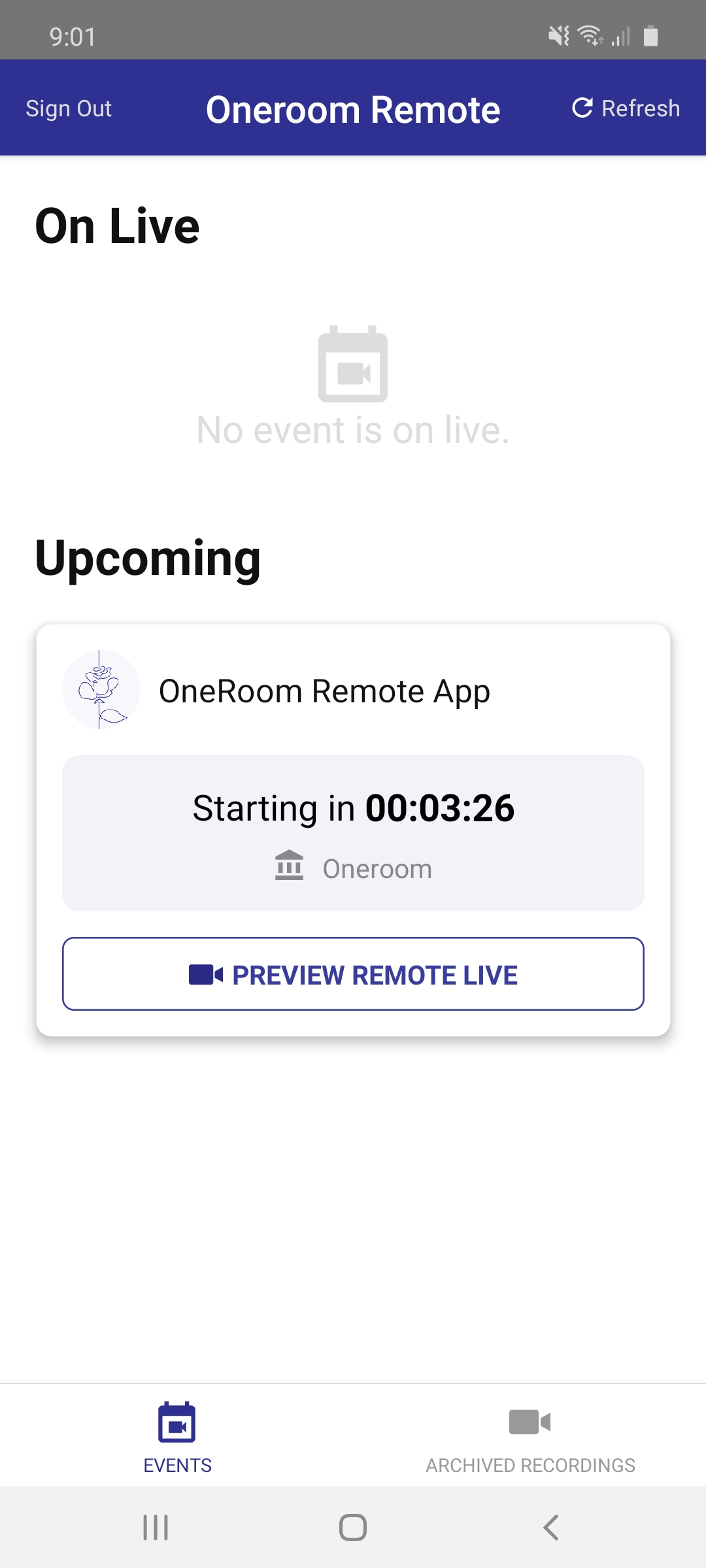Image resolution: width=706 pixels, height=1568 pixels.
Task: Click the Oneroom institution building icon
Action: [290, 867]
